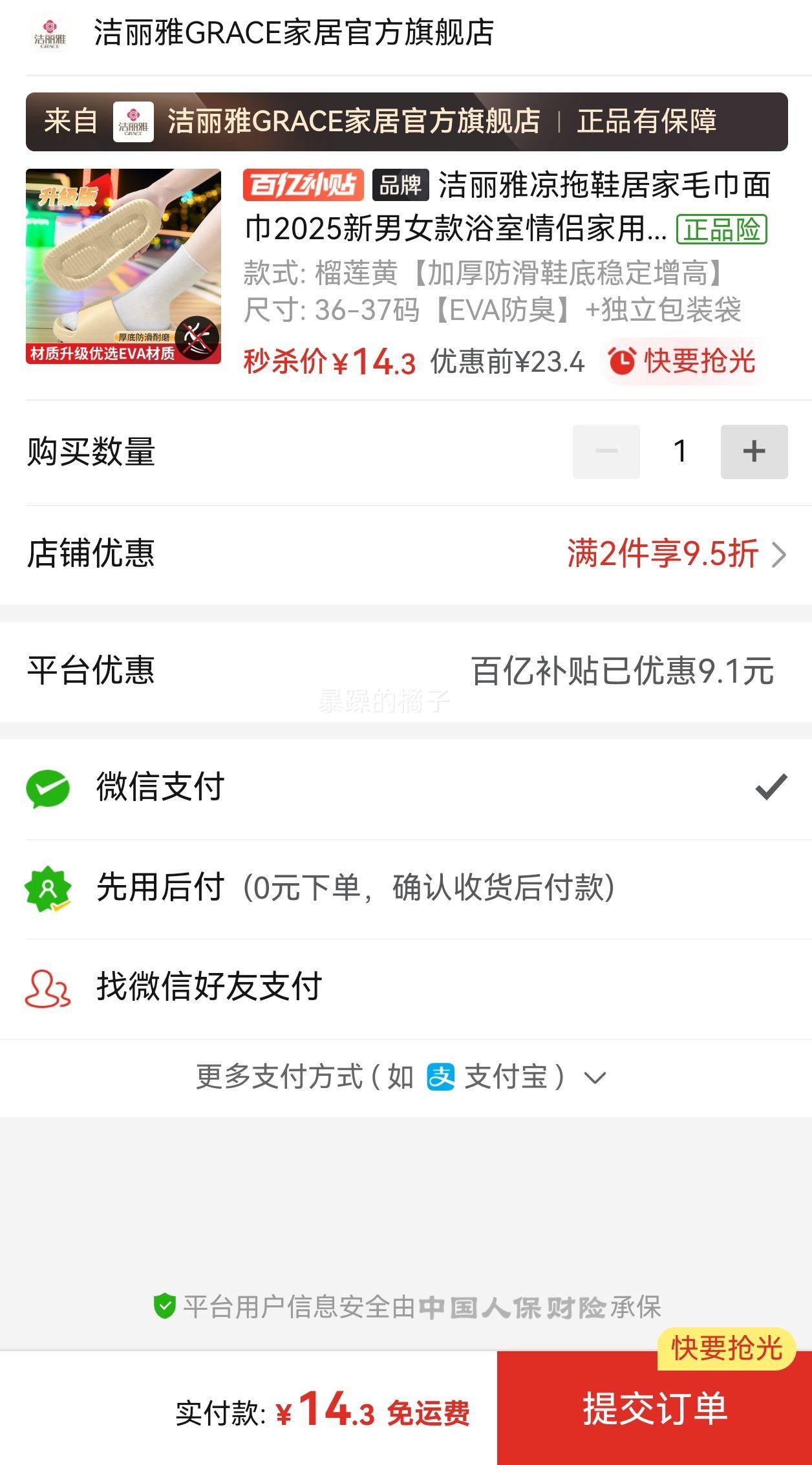
Task: Expand the 满2件享9.5折 store discount
Action: point(662,554)
